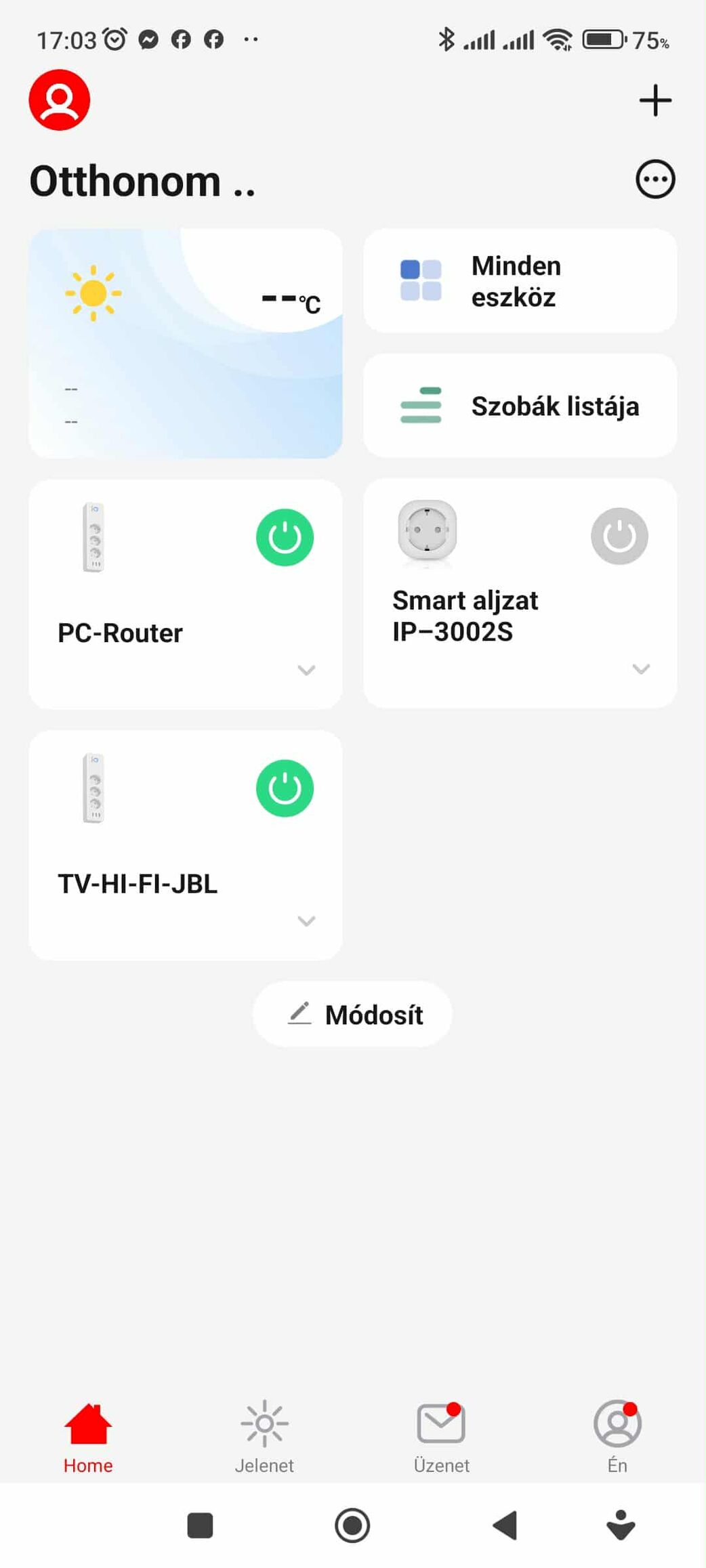The image size is (706, 1568).
Task: Tap the Módosít edit button
Action: [x=352, y=1014]
